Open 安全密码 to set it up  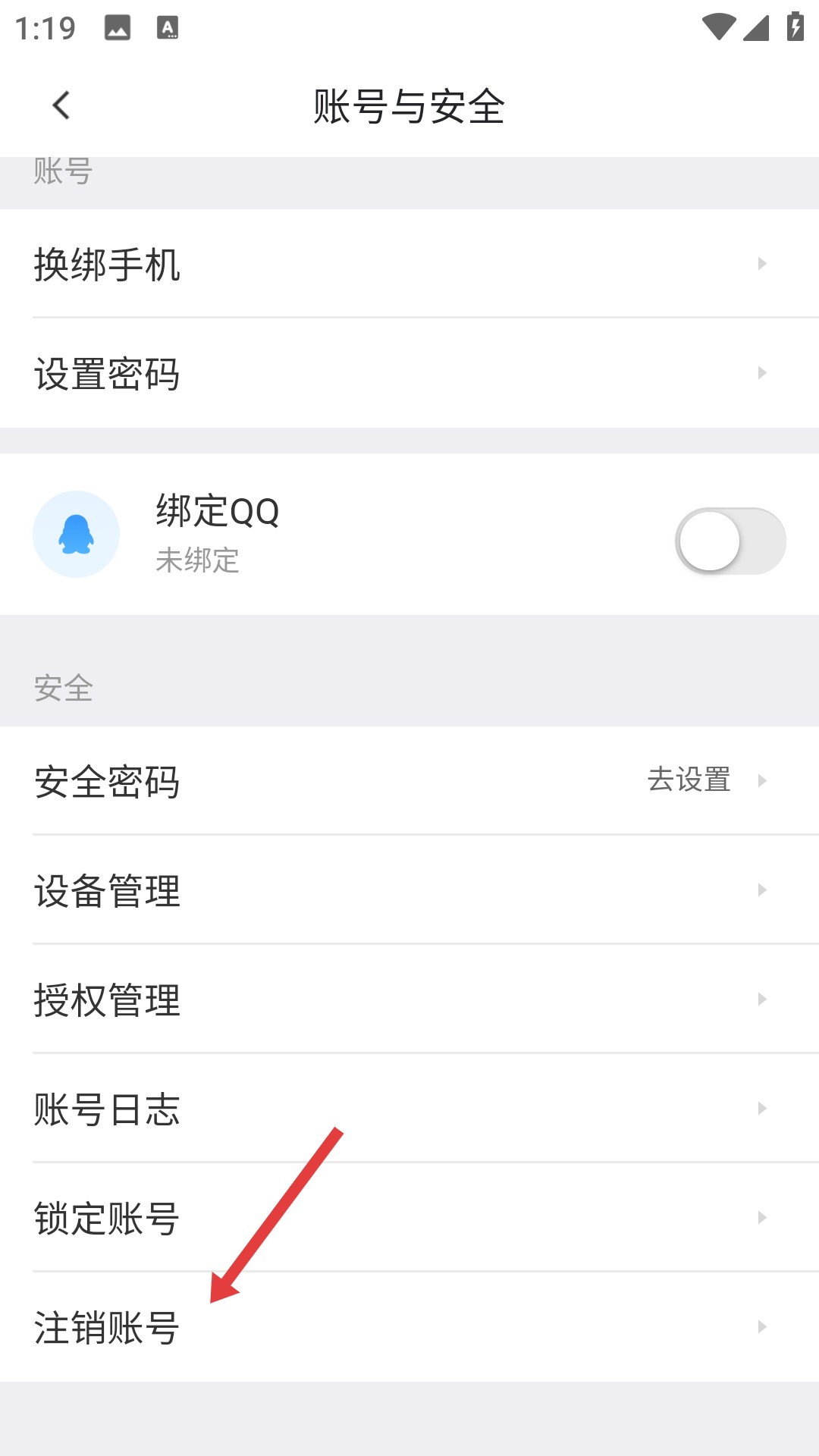[409, 781]
